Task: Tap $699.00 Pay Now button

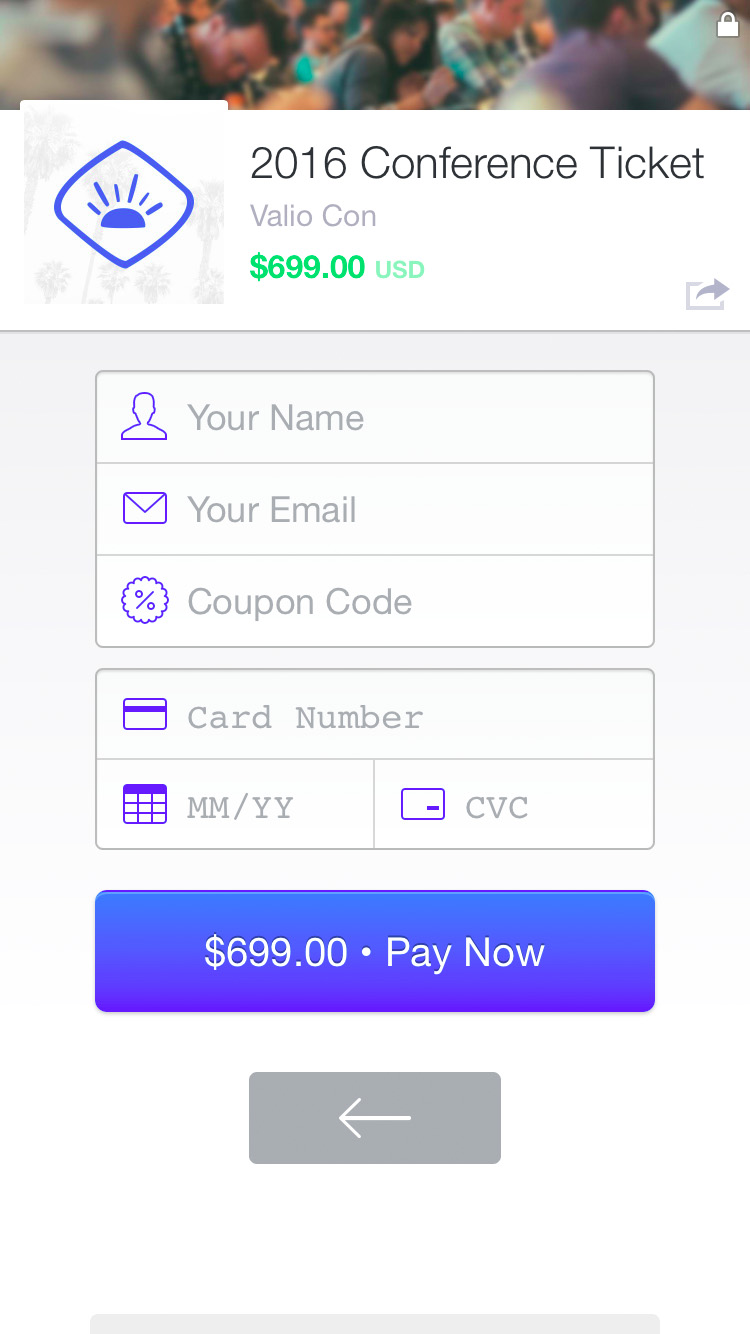Action: [x=375, y=951]
